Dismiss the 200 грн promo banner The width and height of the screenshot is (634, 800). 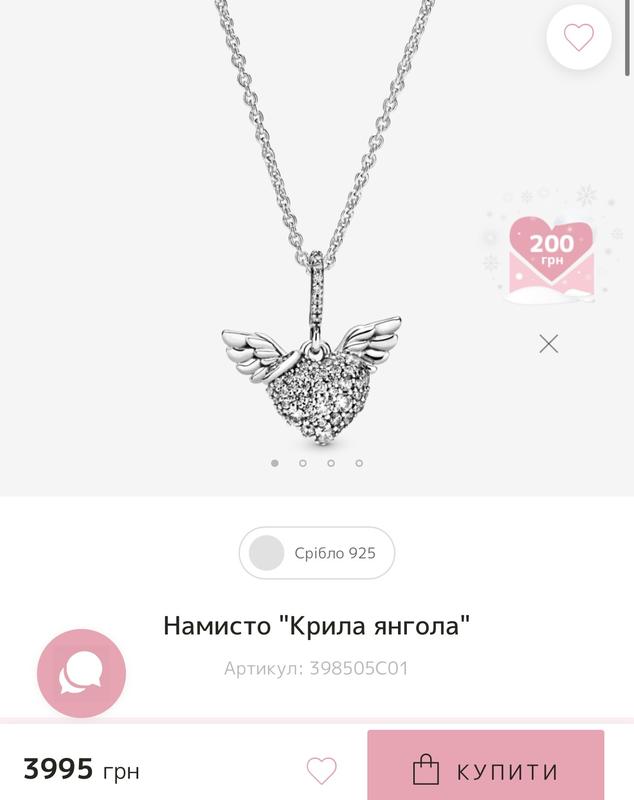[548, 344]
